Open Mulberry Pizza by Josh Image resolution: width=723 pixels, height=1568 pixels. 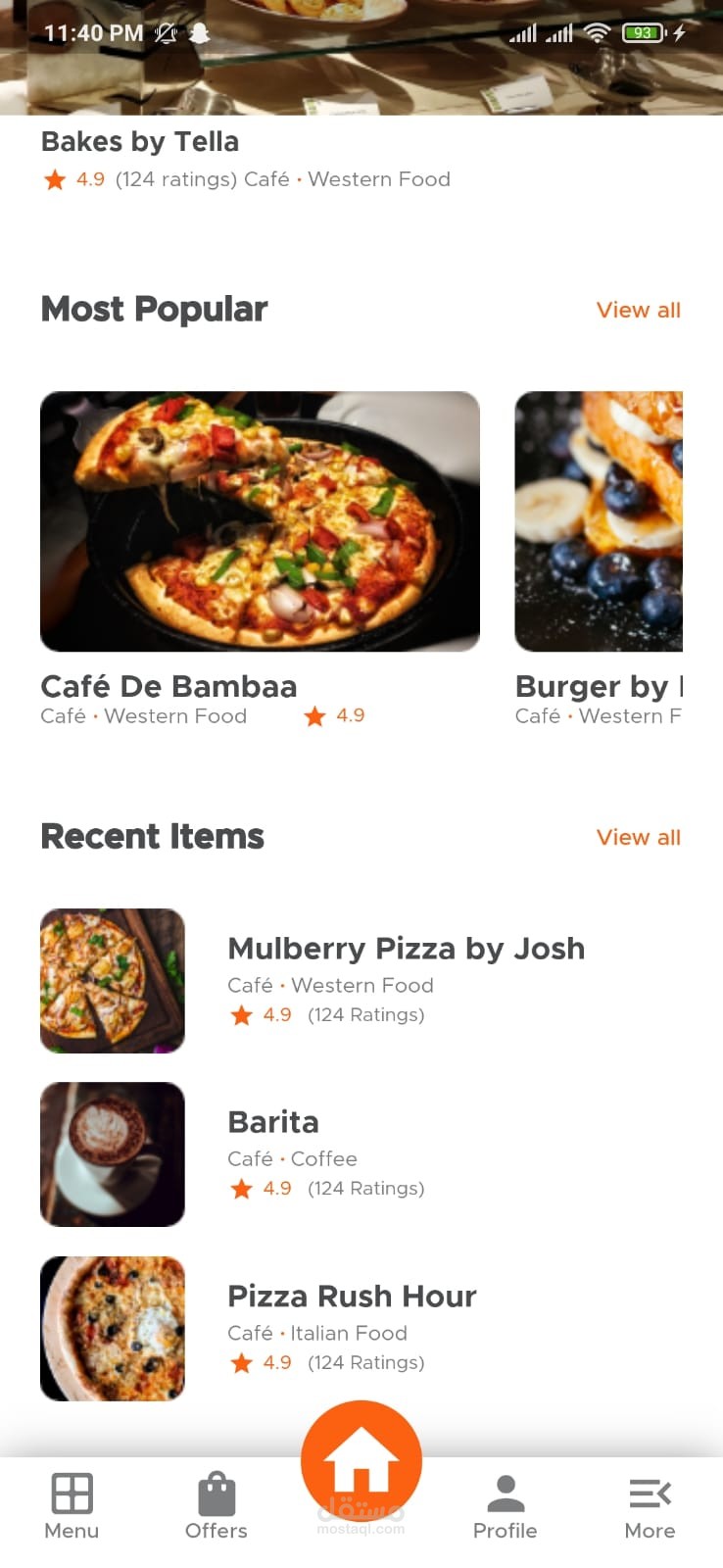click(x=406, y=949)
